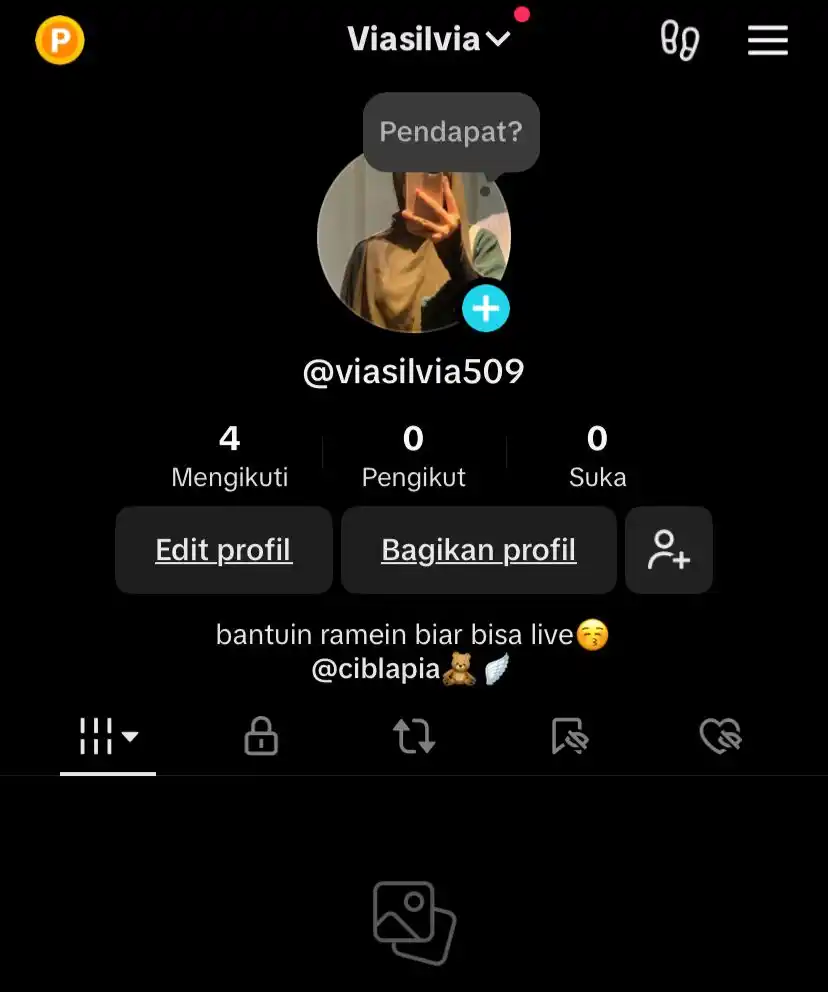Select the posts grid tab

[x=107, y=738]
